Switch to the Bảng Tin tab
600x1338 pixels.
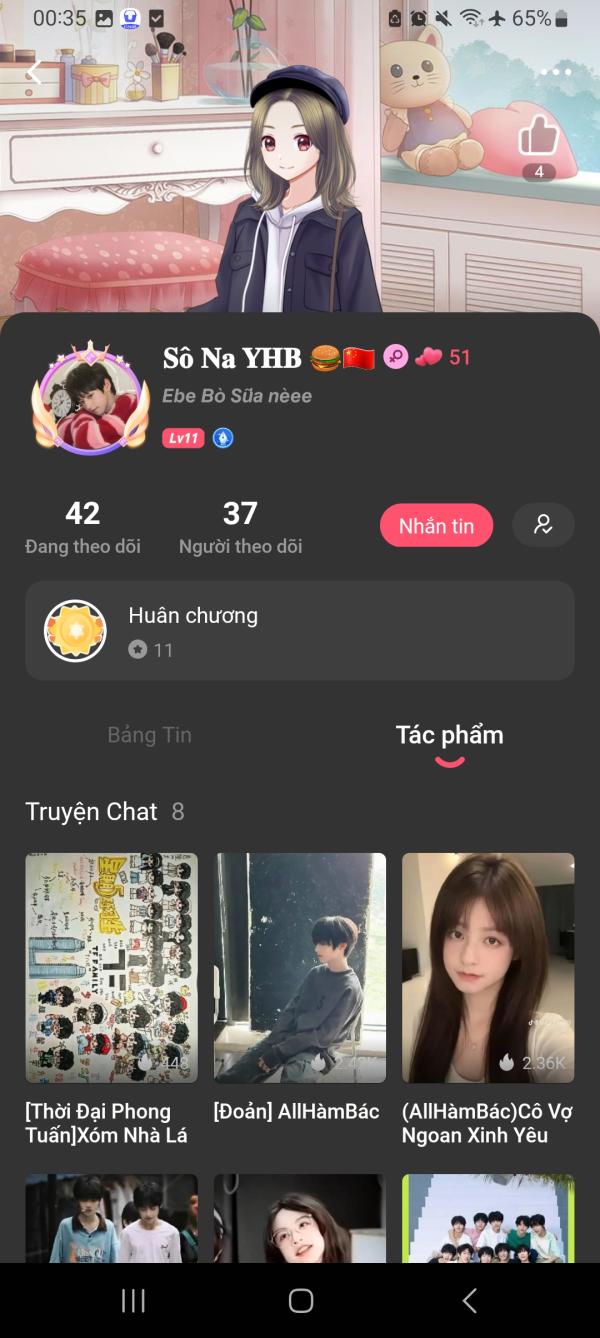149,735
